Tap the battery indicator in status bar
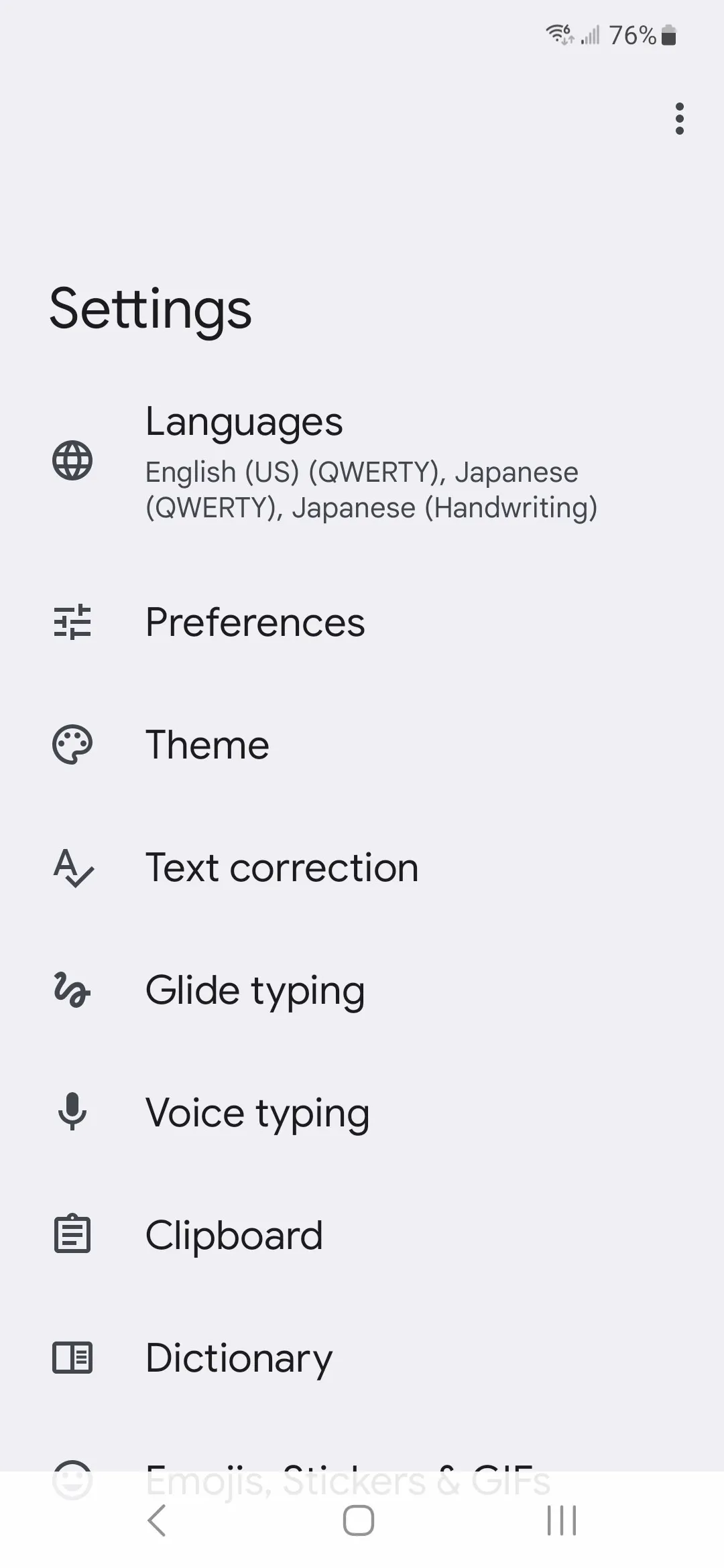724x1568 pixels. tap(668, 36)
